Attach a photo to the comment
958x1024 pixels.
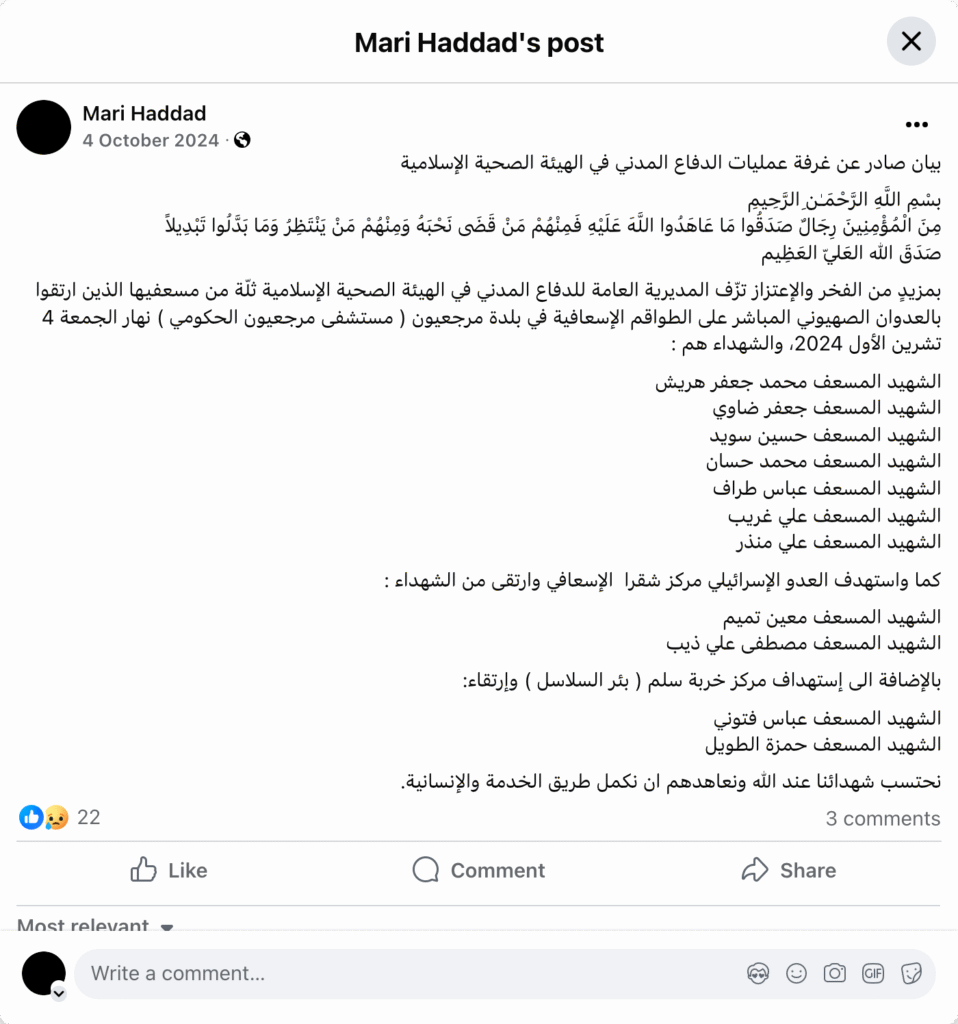[834, 973]
